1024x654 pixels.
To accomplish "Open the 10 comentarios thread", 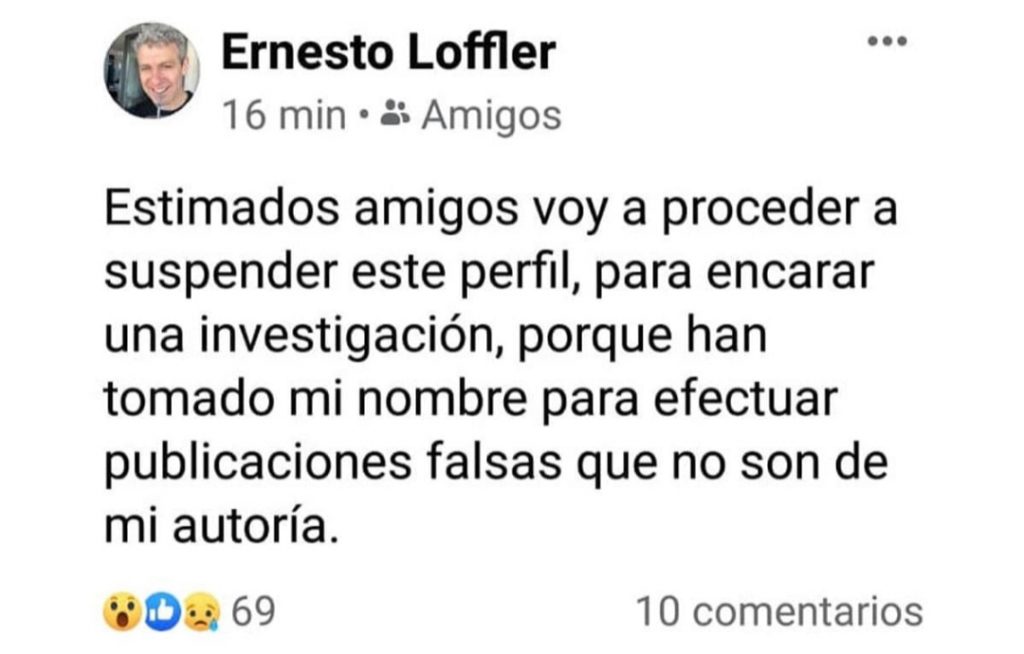I will (x=779, y=611).
